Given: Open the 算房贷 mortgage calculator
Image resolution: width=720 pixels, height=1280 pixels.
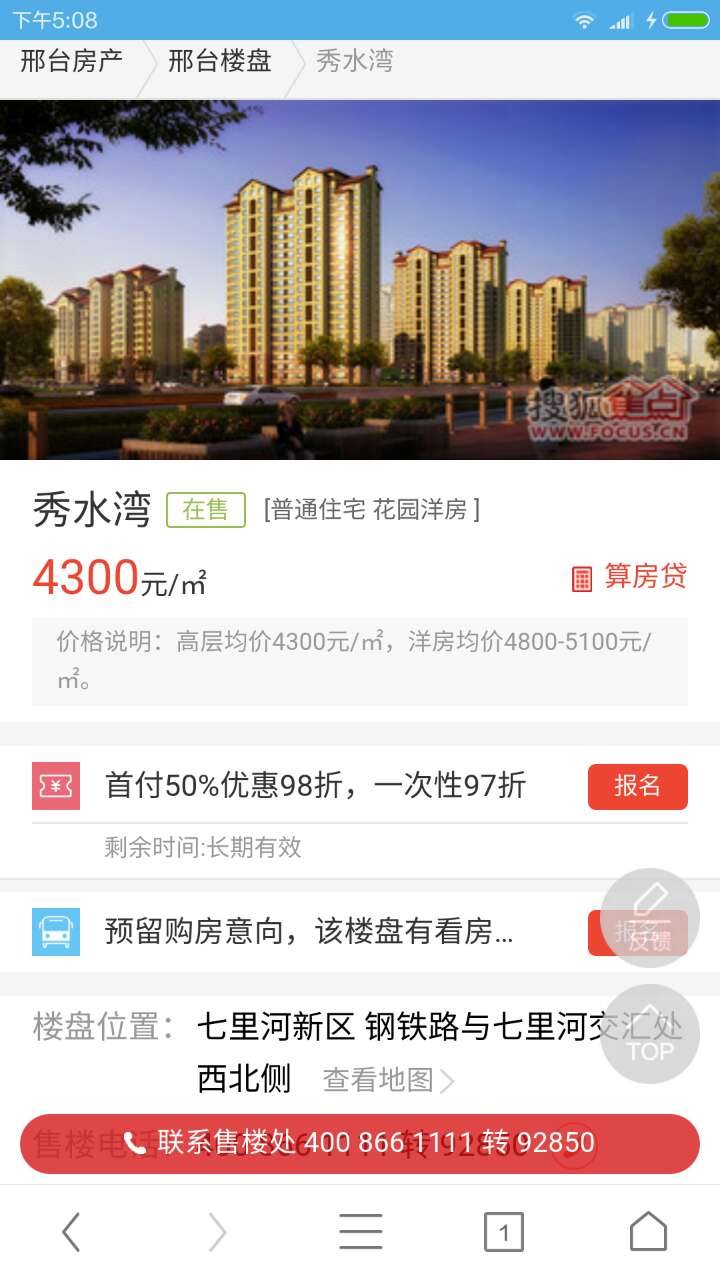Looking at the screenshot, I should point(629,577).
